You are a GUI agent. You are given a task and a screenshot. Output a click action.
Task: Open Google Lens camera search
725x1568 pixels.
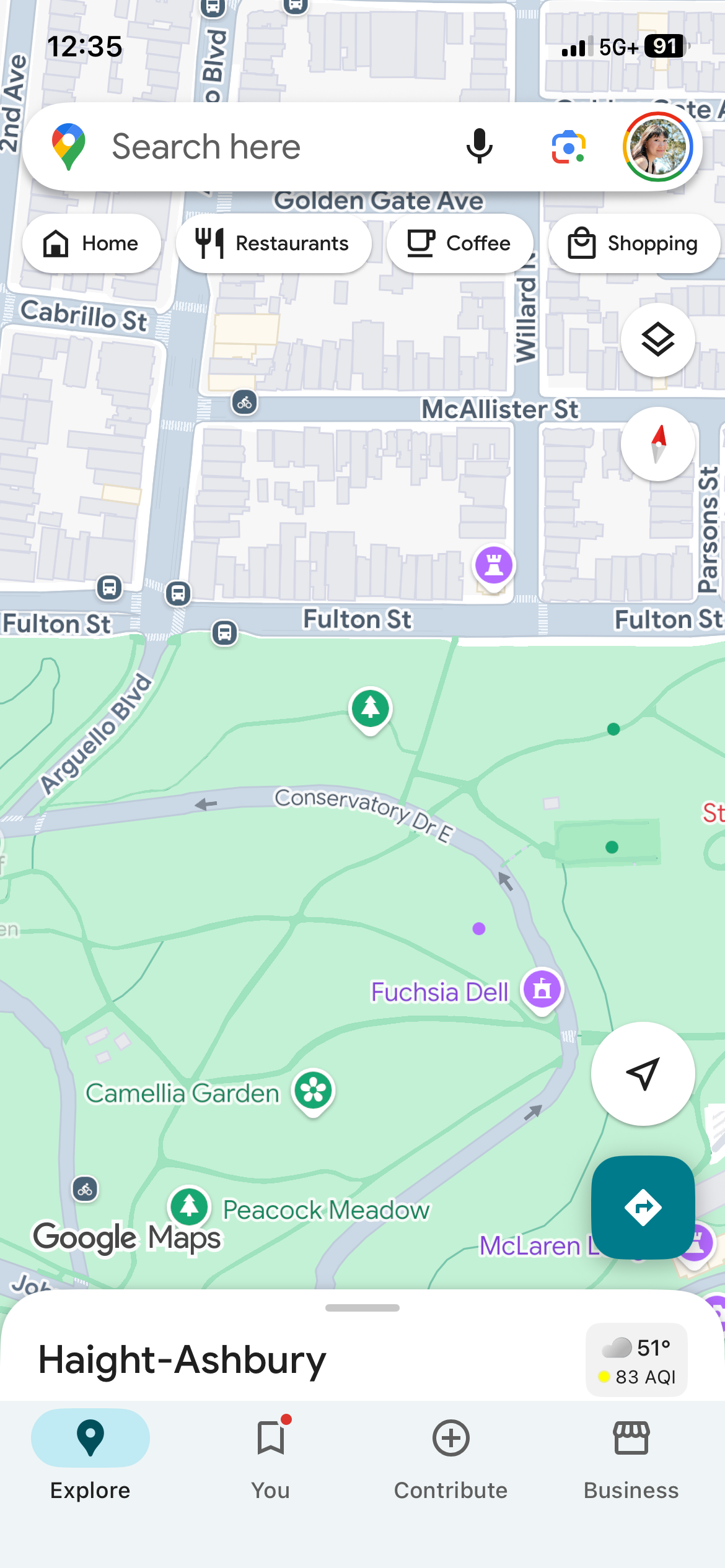coord(568,147)
